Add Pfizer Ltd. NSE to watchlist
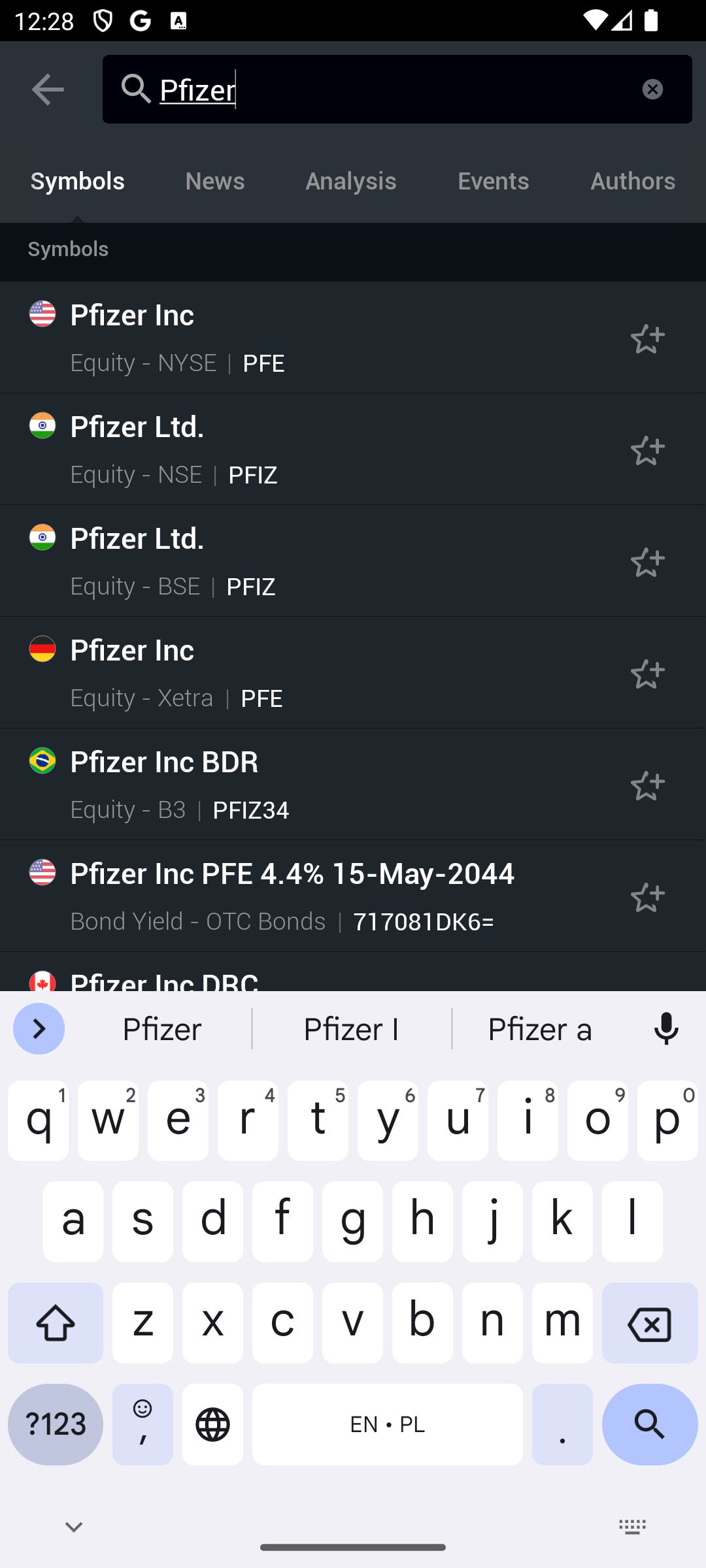The height and width of the screenshot is (1568, 706). (x=648, y=450)
